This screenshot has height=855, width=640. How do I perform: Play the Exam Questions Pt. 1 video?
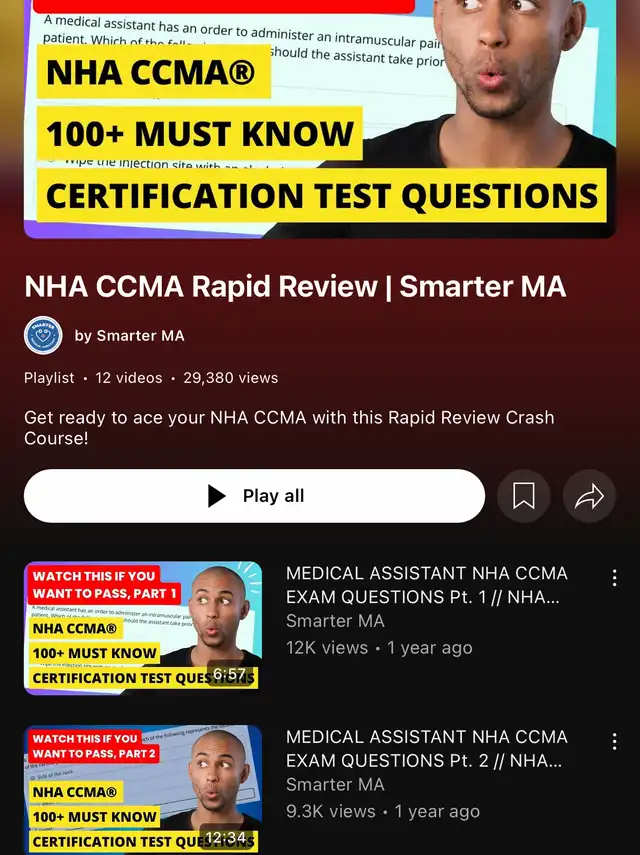coord(143,628)
